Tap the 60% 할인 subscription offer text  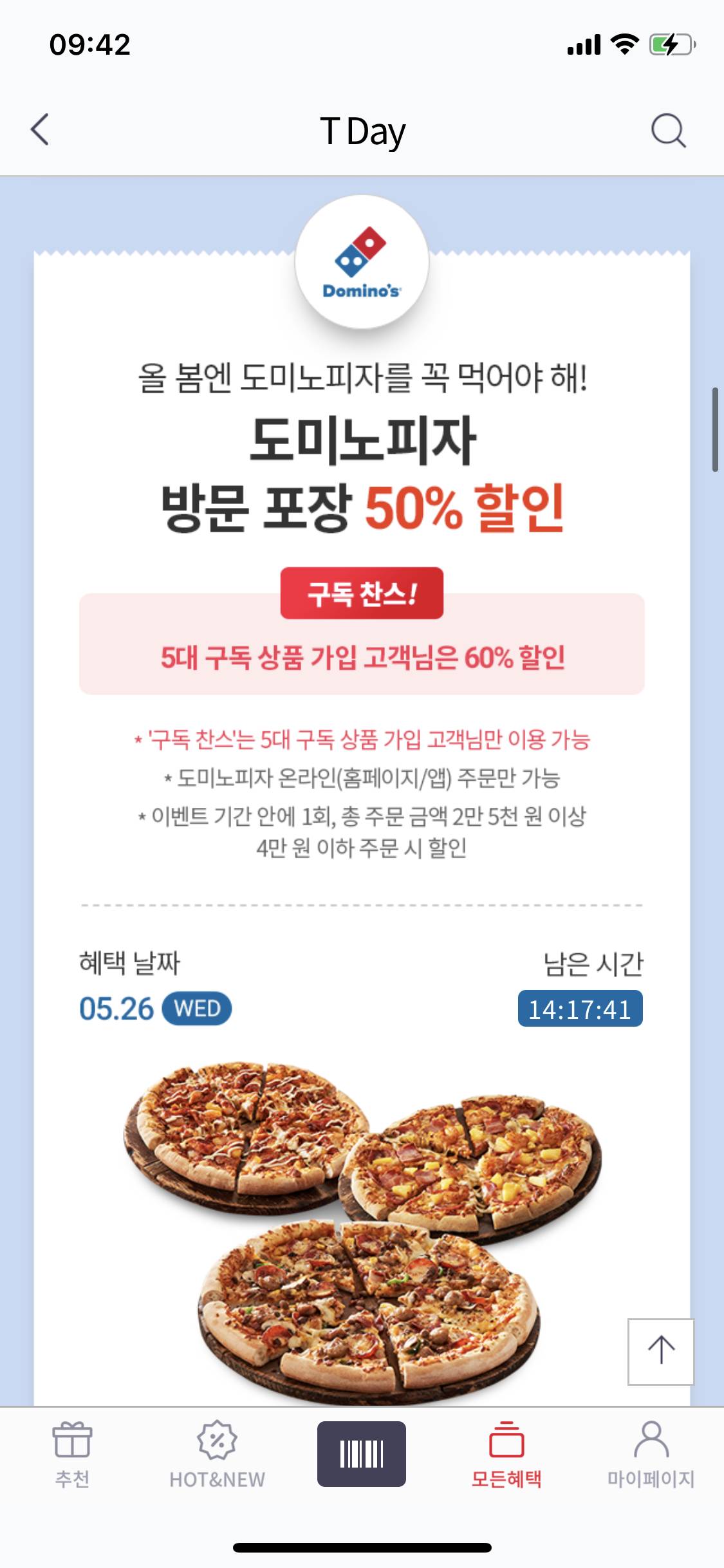[362, 657]
